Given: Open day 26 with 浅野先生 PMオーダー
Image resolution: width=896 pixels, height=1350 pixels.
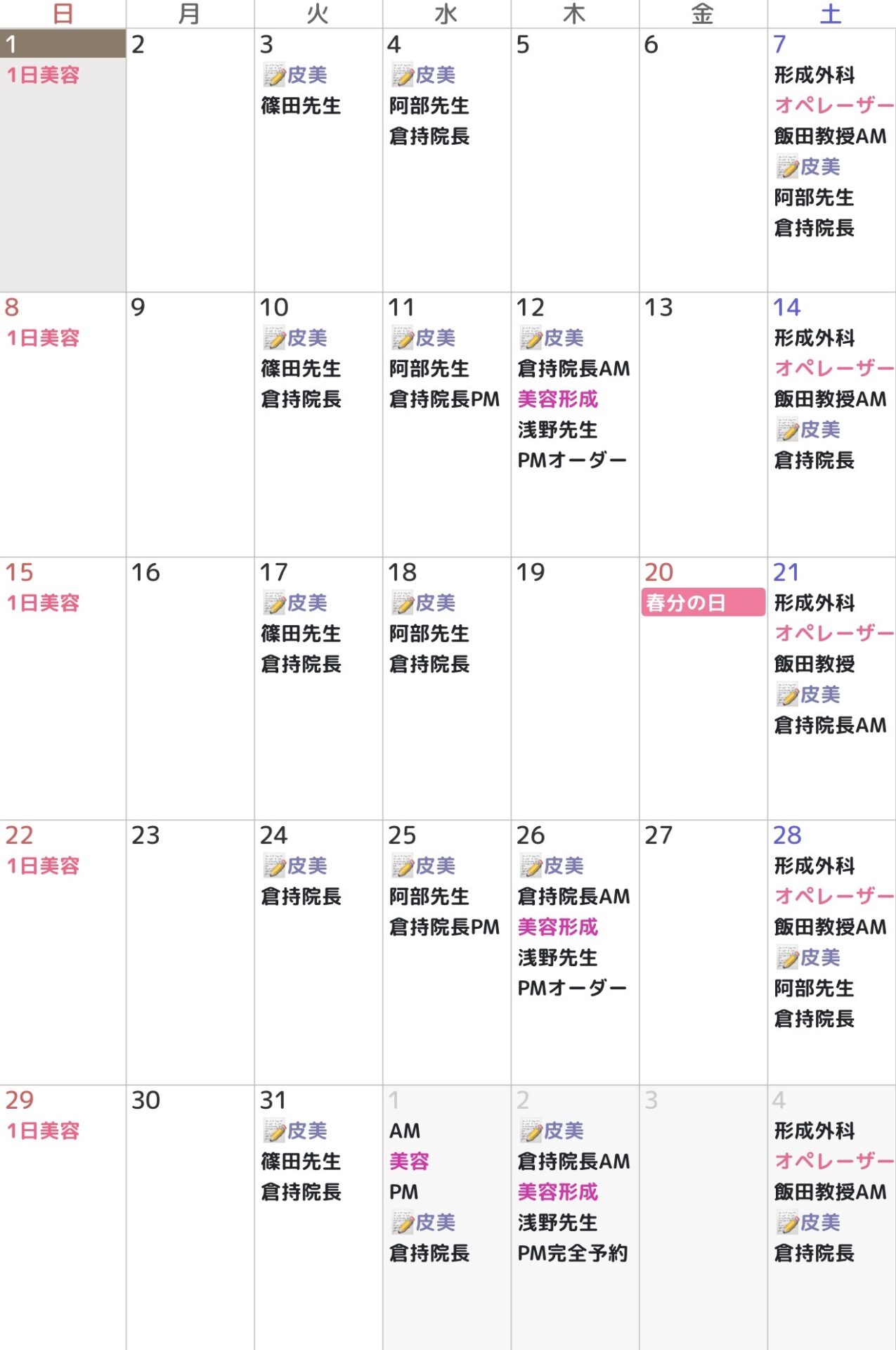Looking at the screenshot, I should pos(574,951).
